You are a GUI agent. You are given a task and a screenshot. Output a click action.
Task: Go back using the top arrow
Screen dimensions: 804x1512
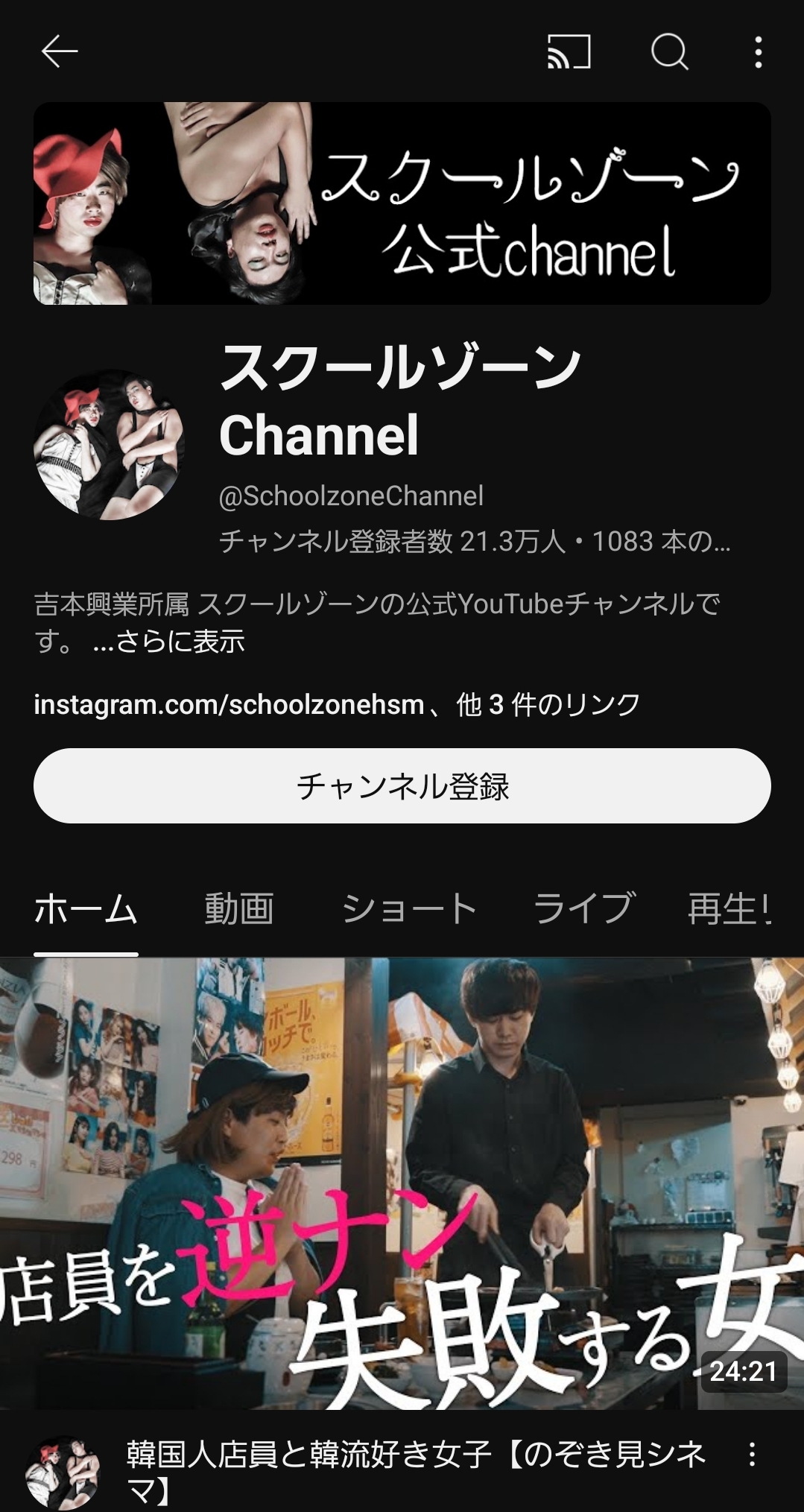click(60, 52)
